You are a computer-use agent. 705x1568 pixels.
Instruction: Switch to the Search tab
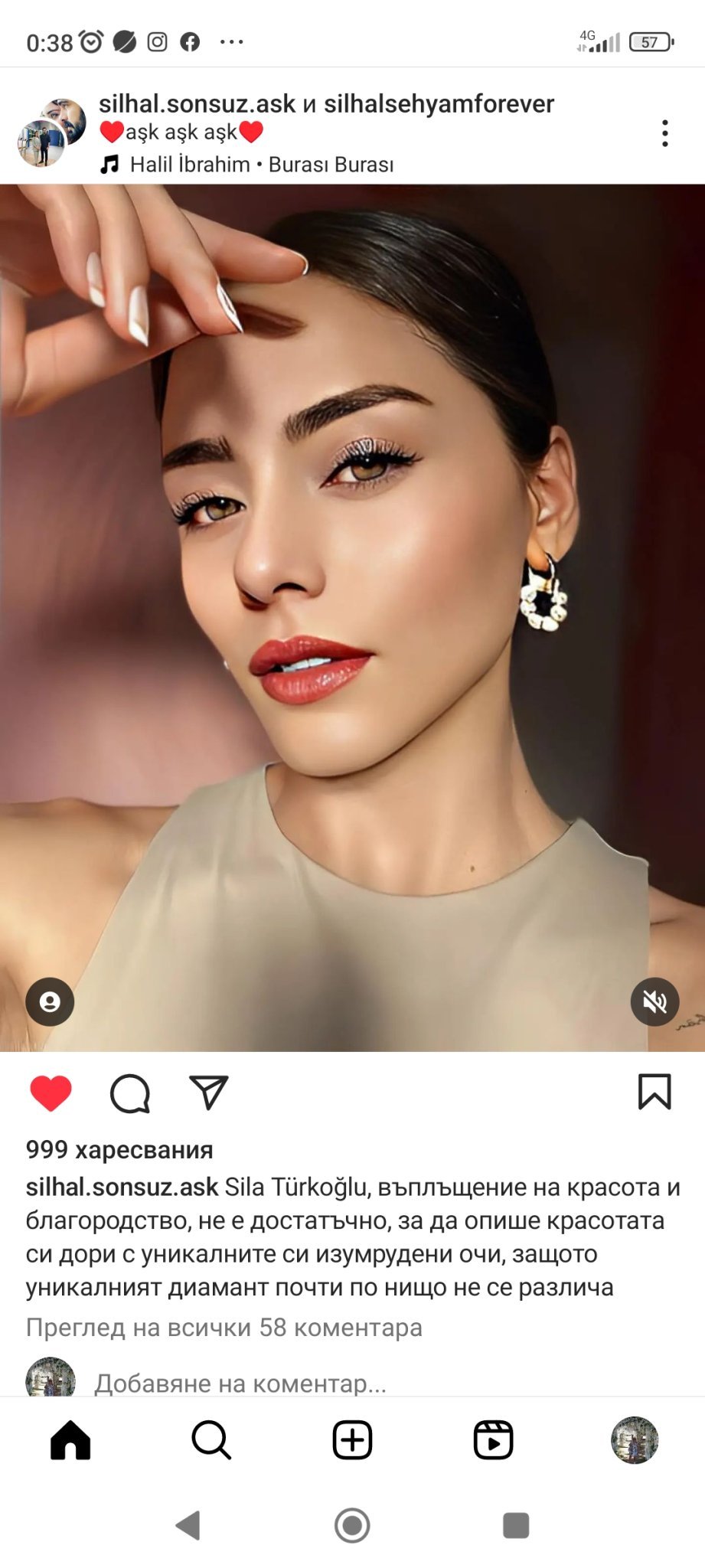211,1440
